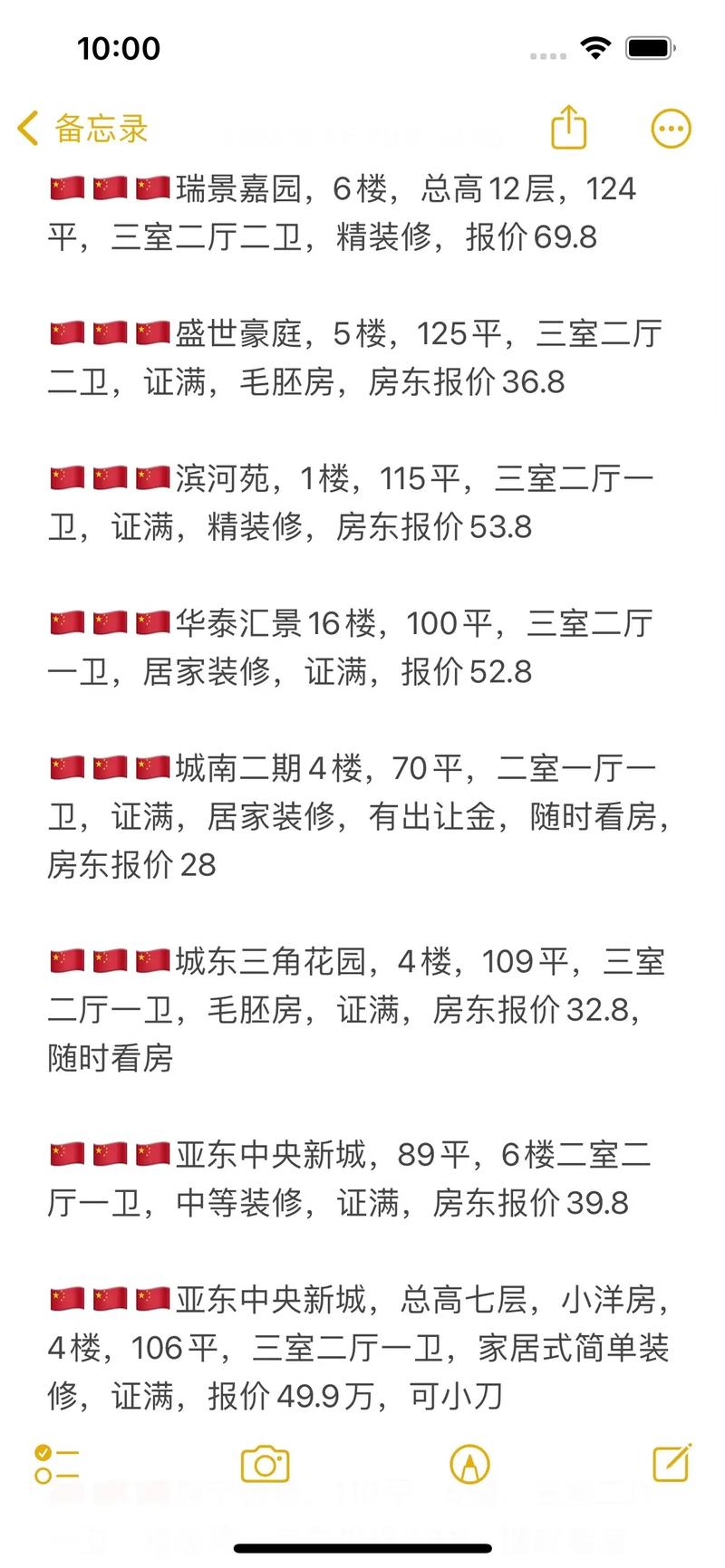Open the camera attachment options
This screenshot has height=1568, width=725.
point(265,1464)
